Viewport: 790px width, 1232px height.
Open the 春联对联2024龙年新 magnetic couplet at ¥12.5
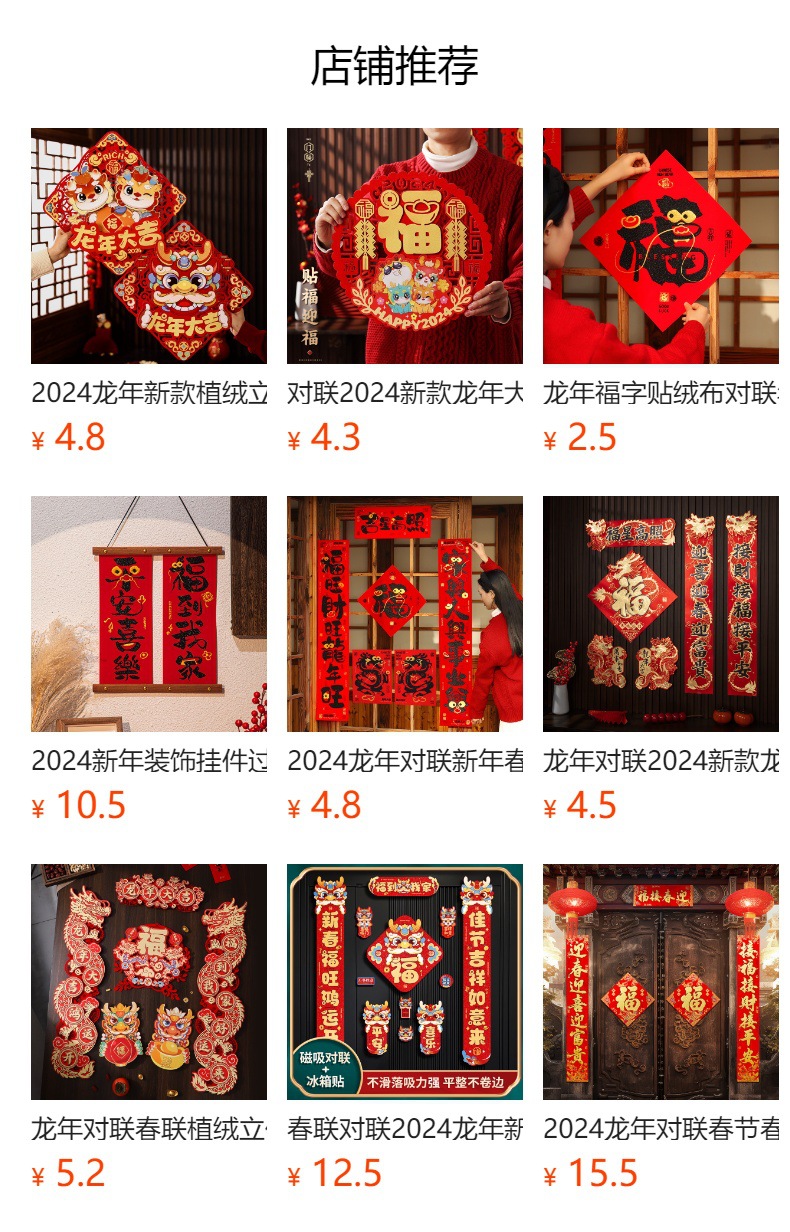(405, 982)
